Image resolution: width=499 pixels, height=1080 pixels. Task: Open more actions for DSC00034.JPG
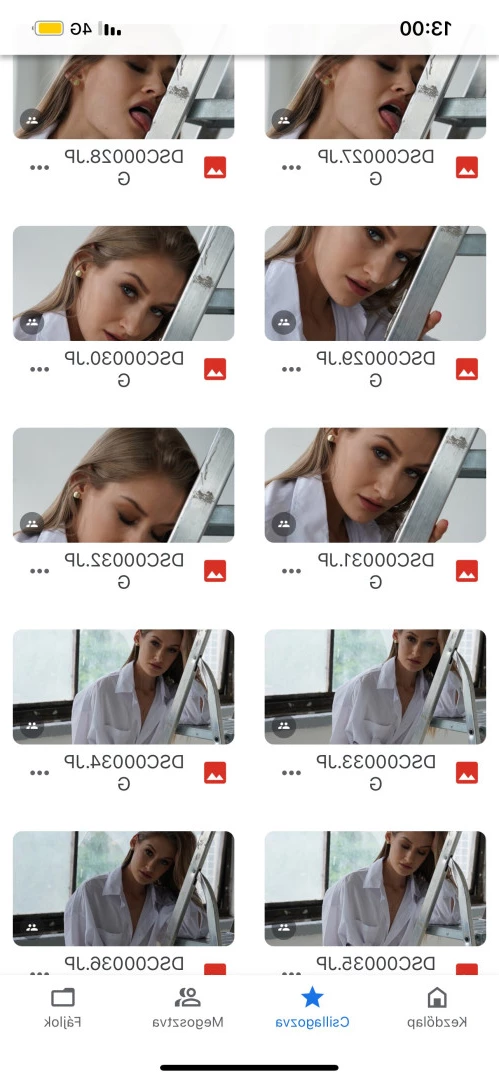click(39, 773)
